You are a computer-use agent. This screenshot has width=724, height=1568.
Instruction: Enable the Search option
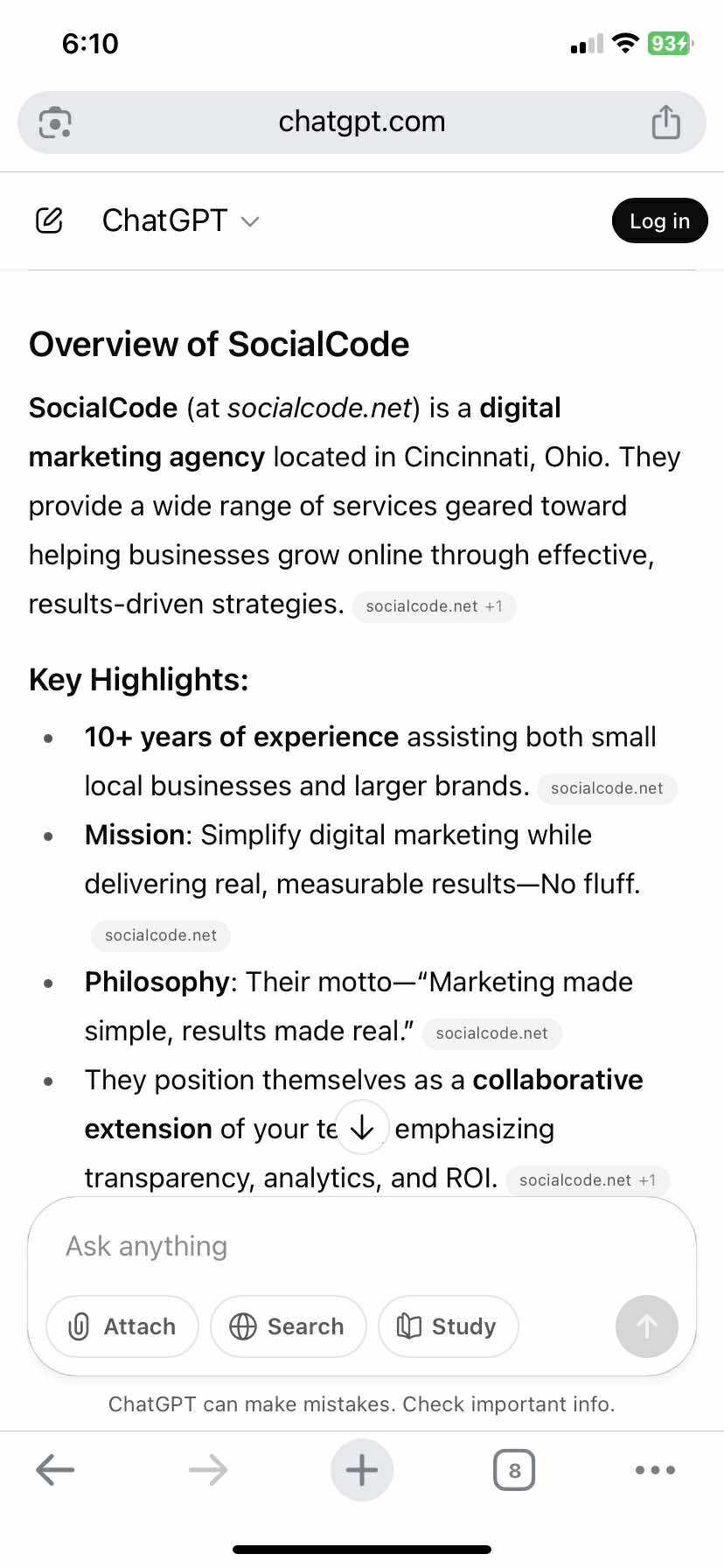(288, 1326)
